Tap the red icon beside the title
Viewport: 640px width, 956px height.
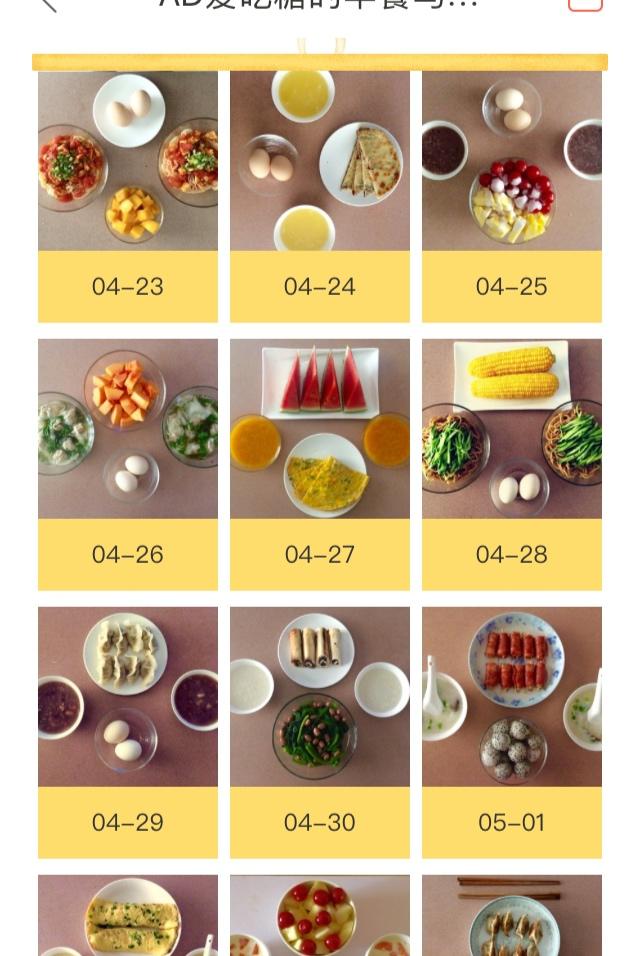[x=585, y=4]
